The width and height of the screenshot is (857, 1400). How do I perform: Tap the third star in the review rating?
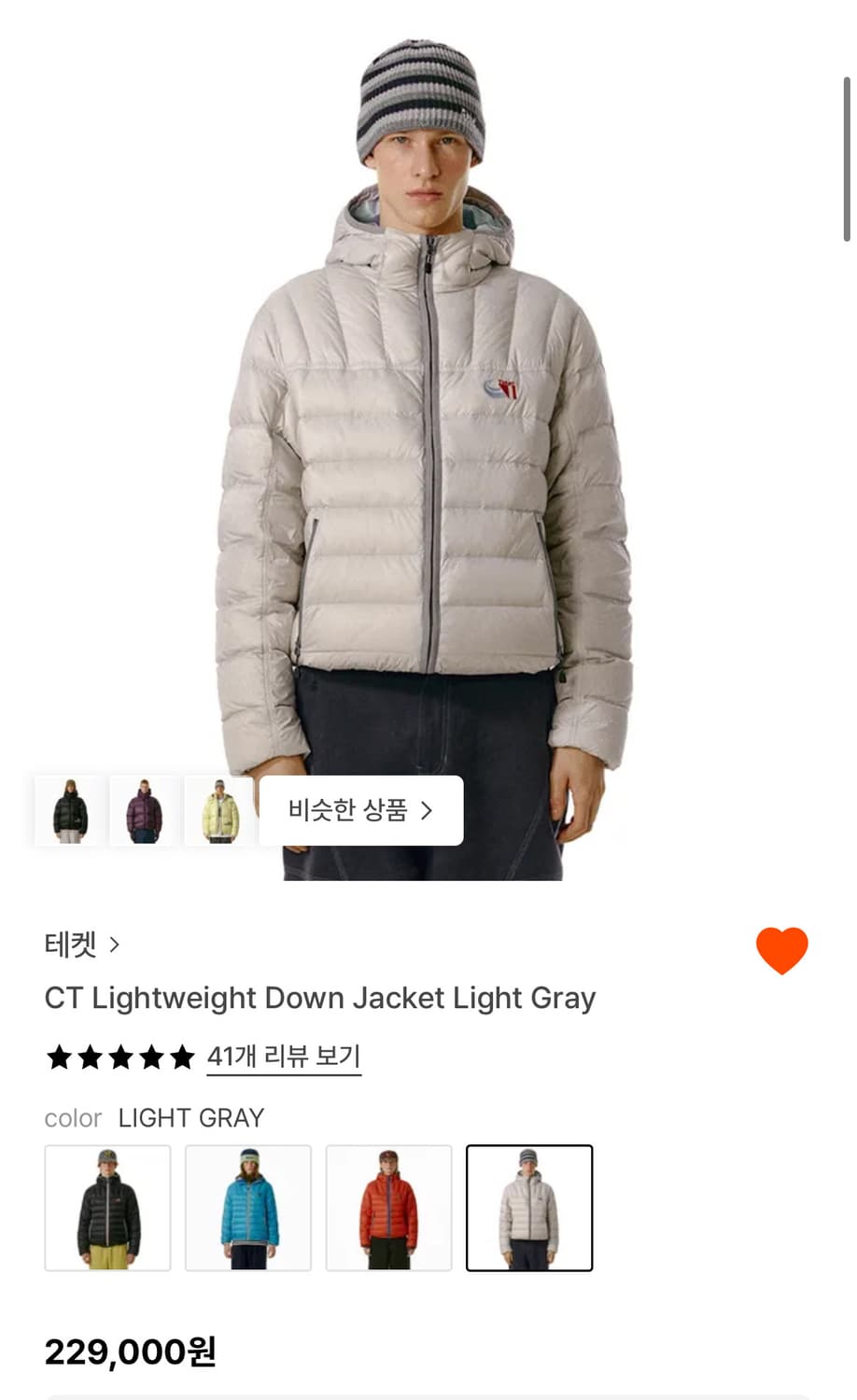point(119,1057)
